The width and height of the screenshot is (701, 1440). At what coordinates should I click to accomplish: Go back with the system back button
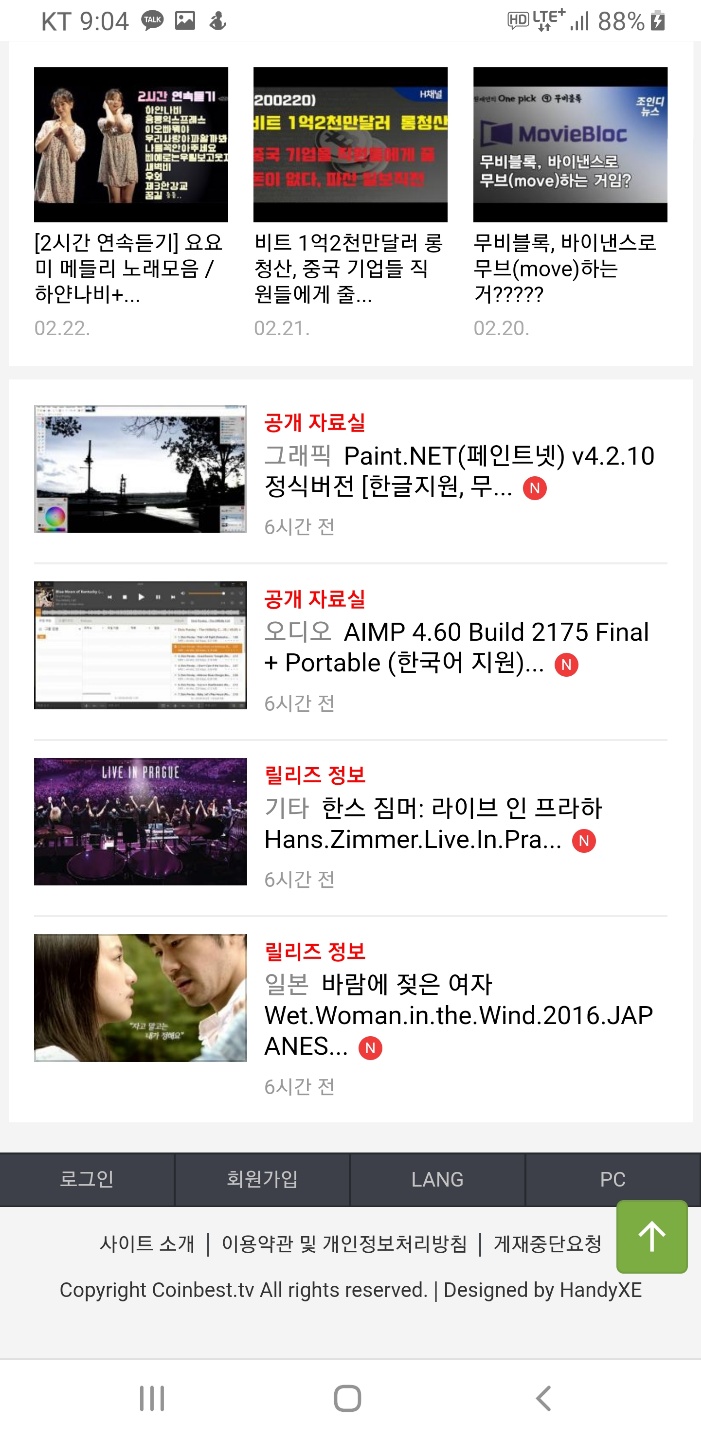click(543, 1398)
